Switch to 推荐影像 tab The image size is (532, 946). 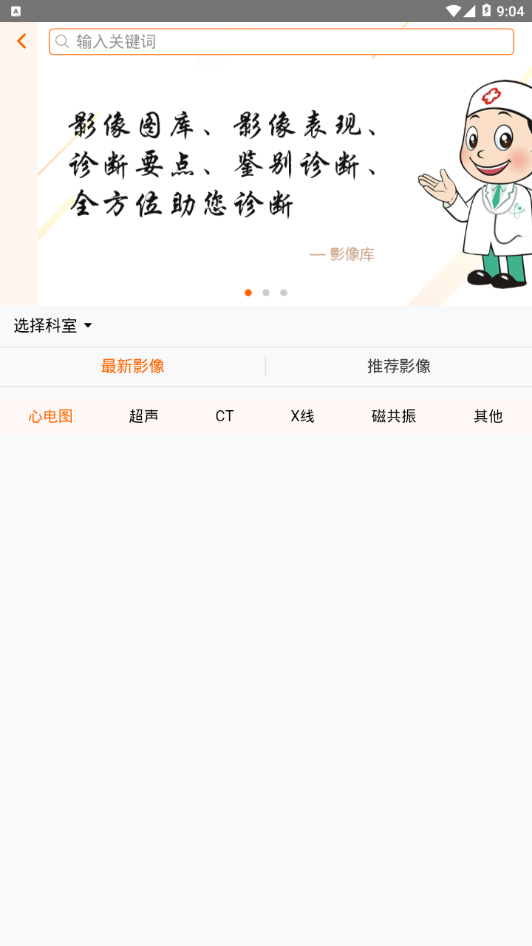[x=399, y=366]
